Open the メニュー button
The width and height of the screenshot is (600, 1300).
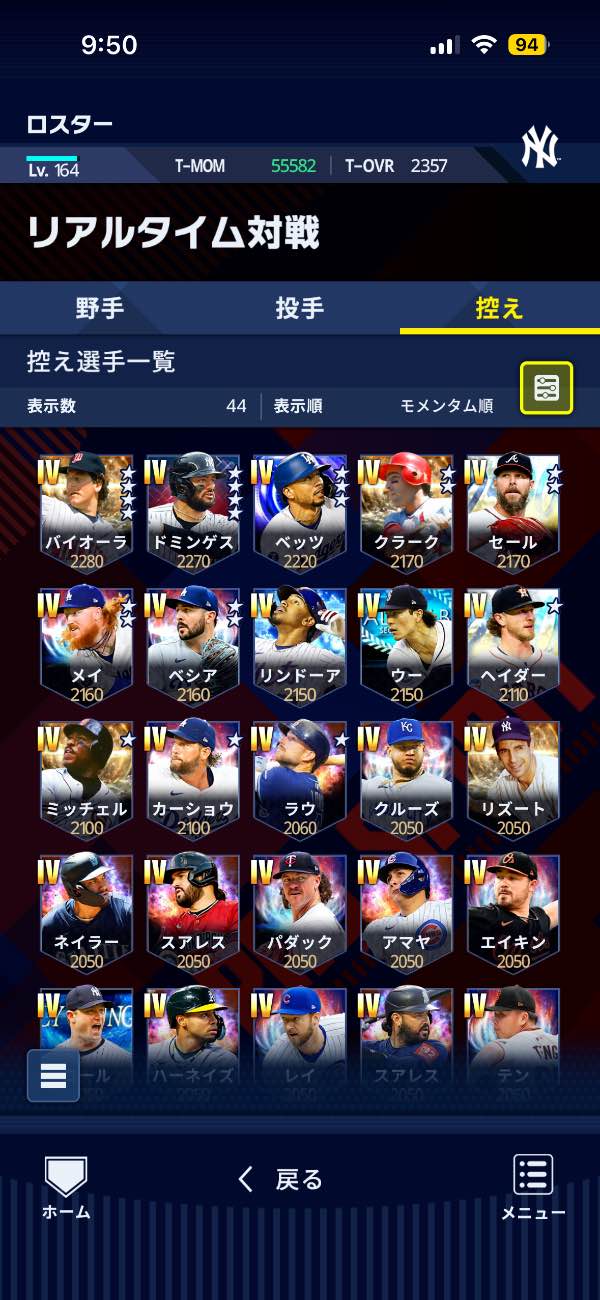[533, 1188]
